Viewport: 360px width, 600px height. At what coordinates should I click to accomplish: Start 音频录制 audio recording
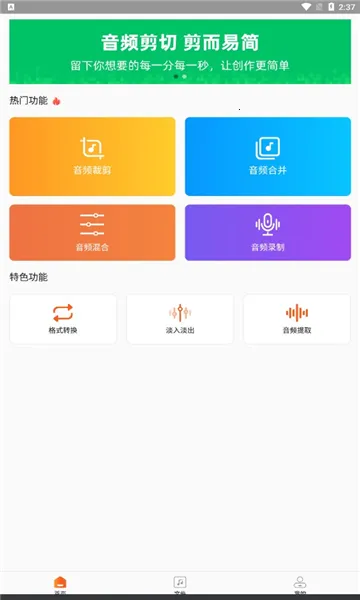tap(268, 232)
